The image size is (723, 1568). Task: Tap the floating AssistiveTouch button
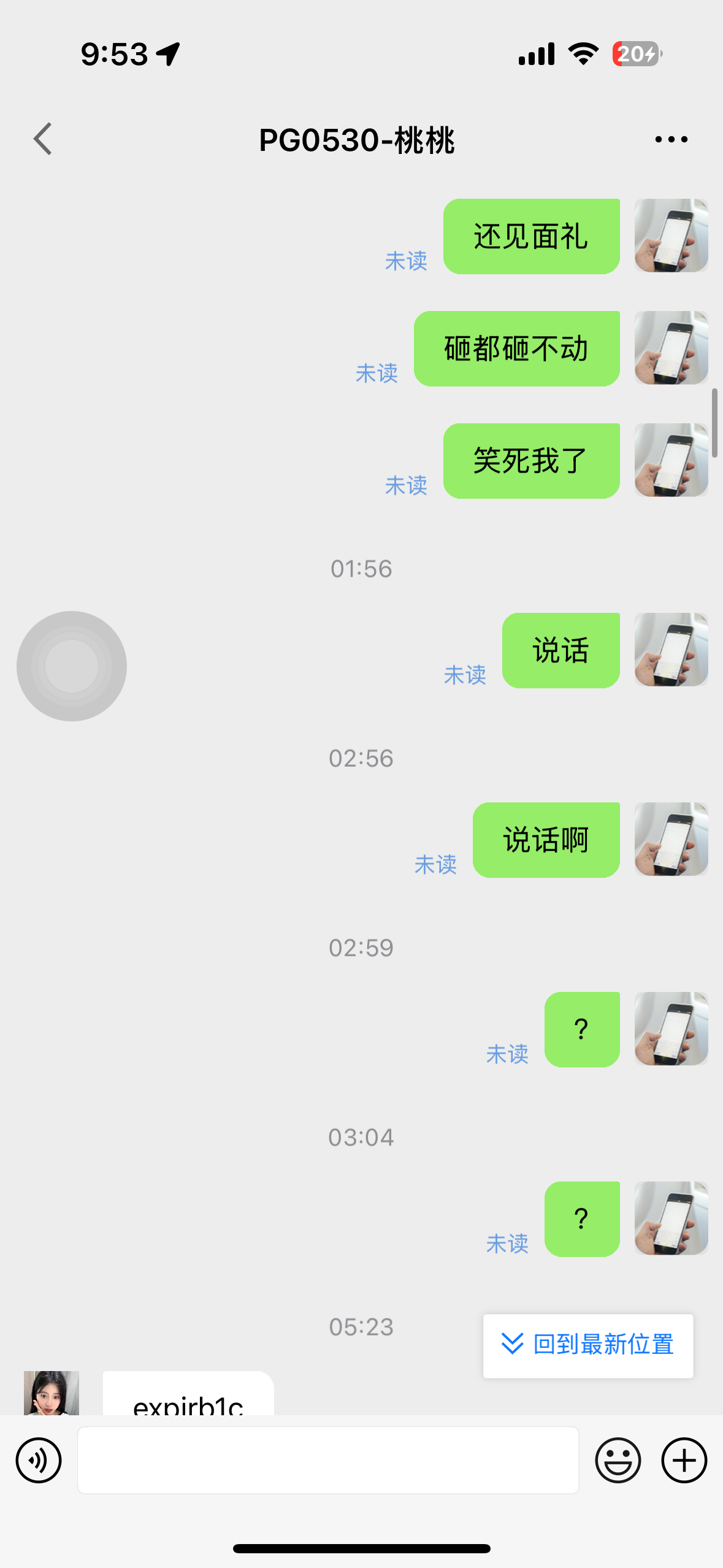[x=72, y=666]
